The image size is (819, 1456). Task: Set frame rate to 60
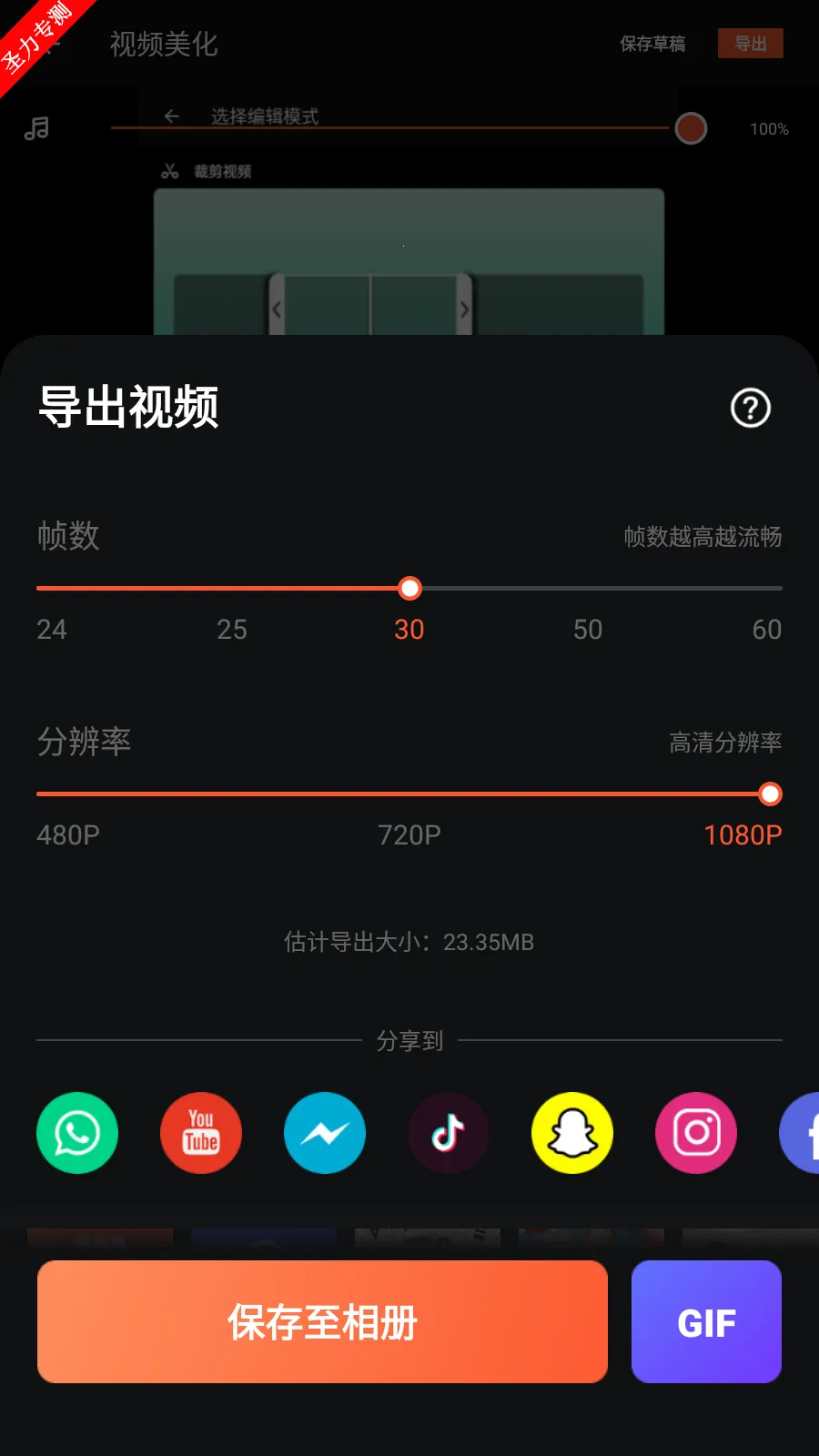(x=767, y=629)
